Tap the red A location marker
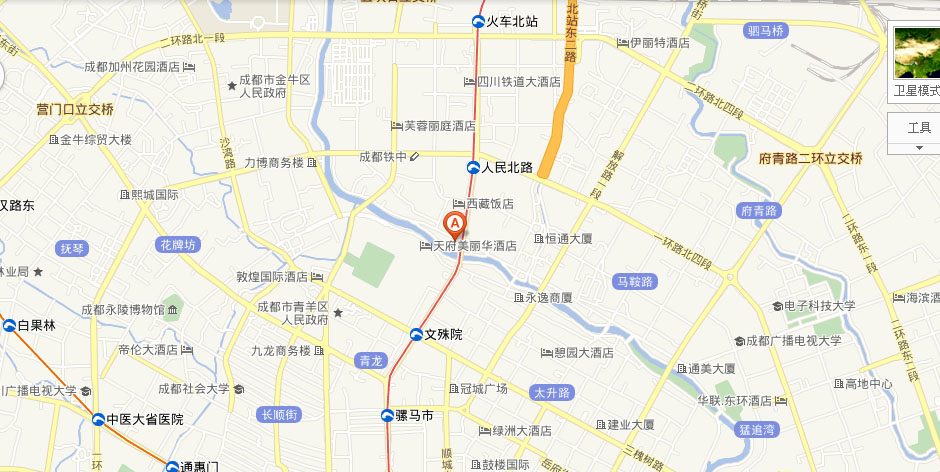940x472 pixels. click(453, 224)
